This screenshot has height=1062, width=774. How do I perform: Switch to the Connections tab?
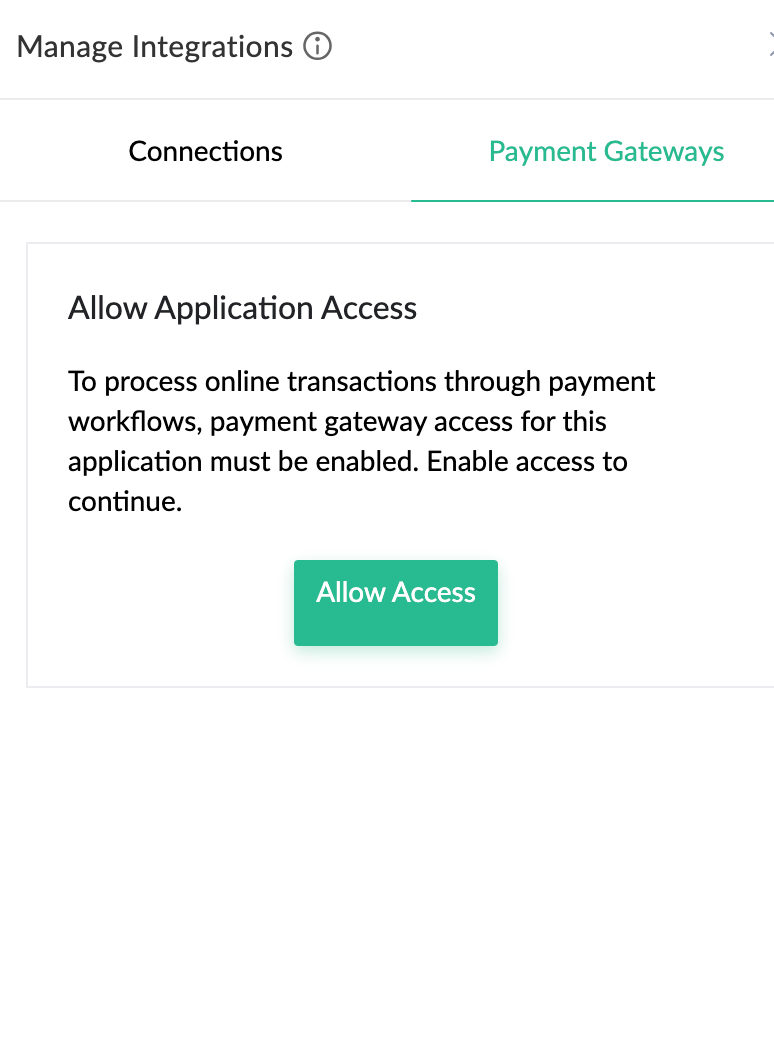coord(205,152)
